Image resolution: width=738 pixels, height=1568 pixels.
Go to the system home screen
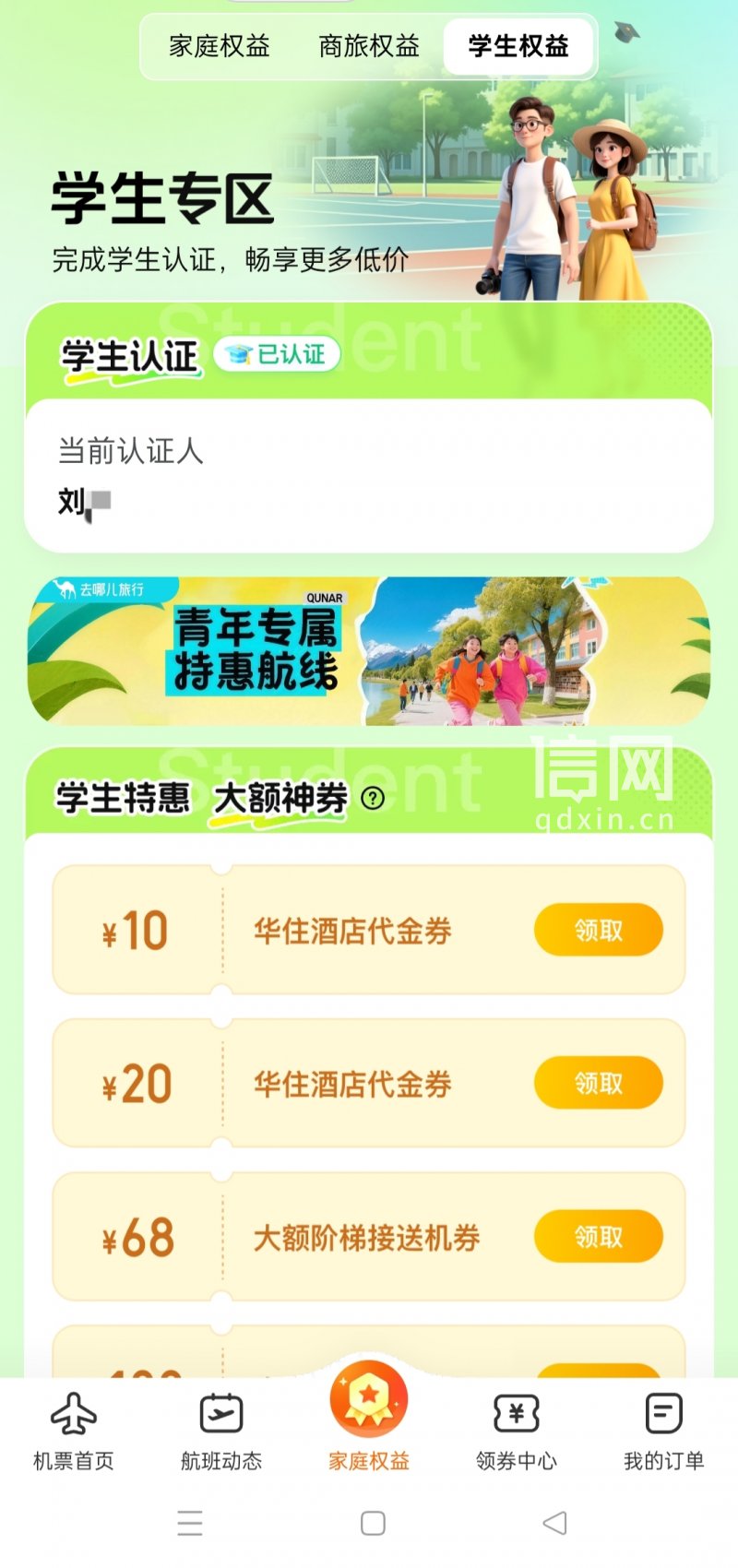point(373,1523)
